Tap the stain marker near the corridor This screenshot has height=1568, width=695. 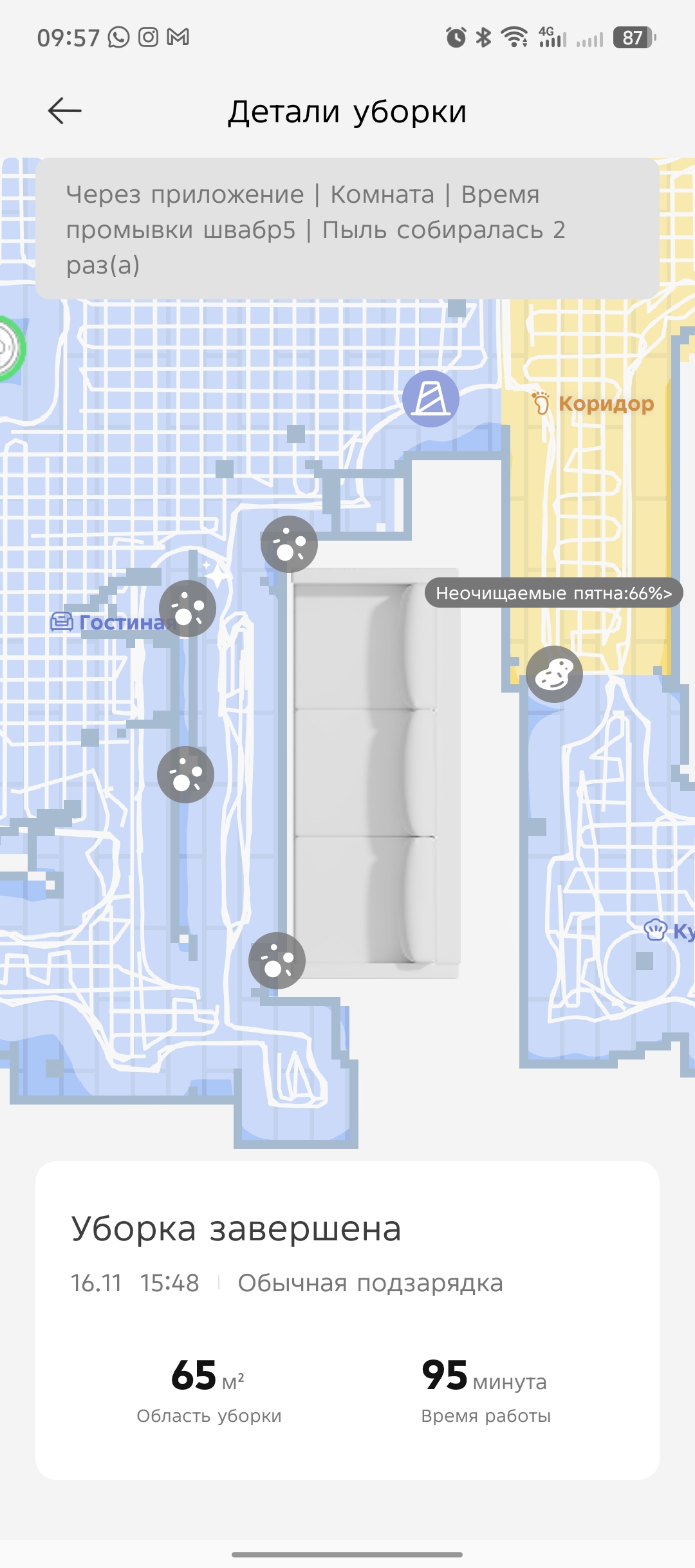(x=554, y=674)
